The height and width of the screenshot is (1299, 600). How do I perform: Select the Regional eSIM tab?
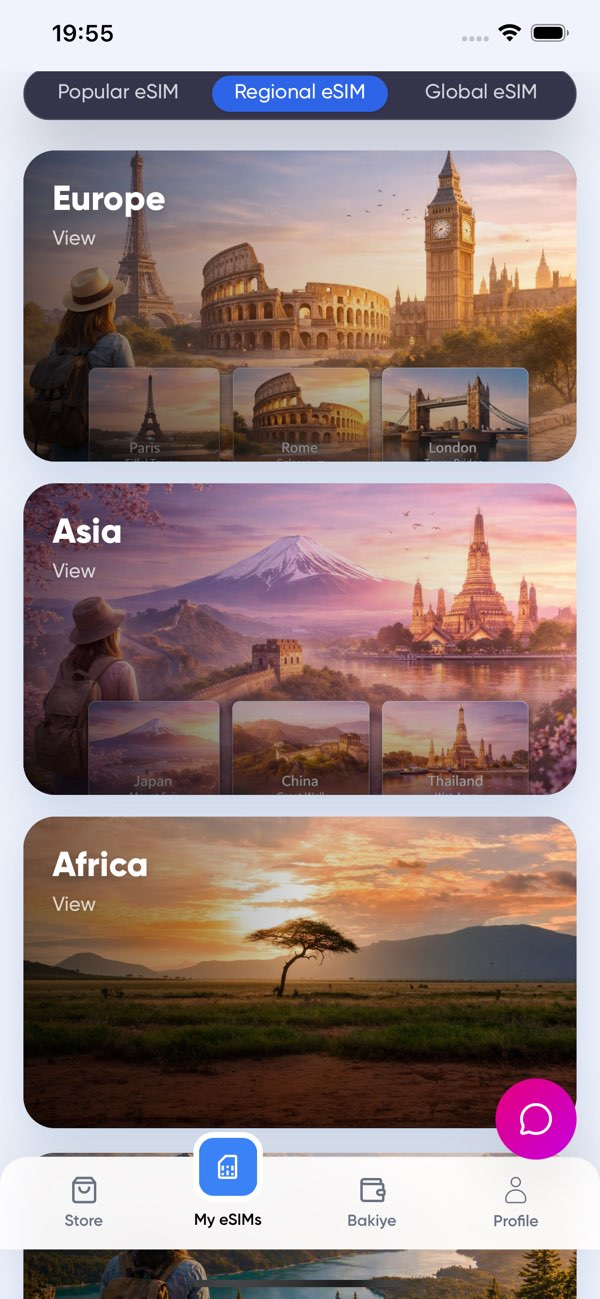click(x=300, y=92)
